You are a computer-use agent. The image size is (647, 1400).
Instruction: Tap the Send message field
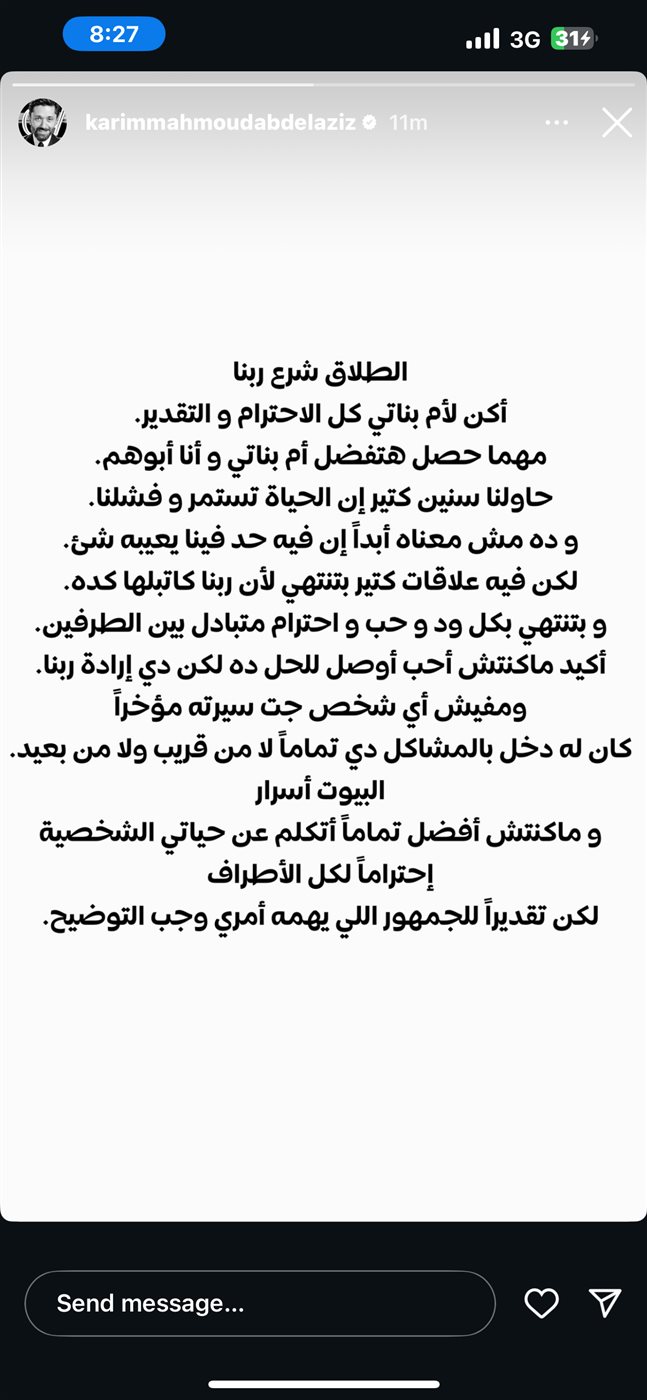tap(260, 1303)
